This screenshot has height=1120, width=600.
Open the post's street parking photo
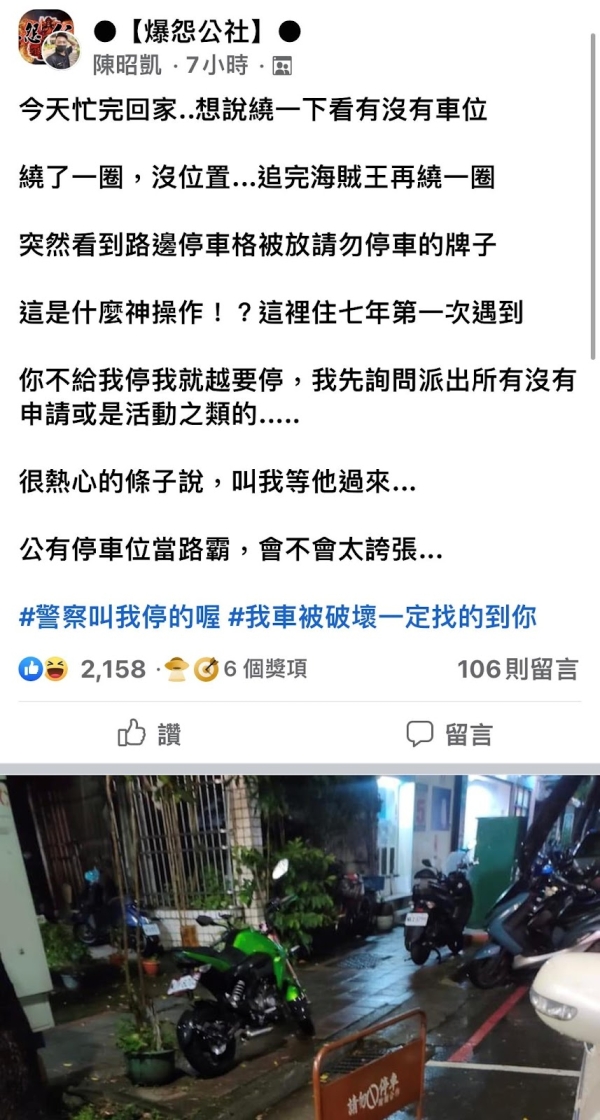pos(300,945)
